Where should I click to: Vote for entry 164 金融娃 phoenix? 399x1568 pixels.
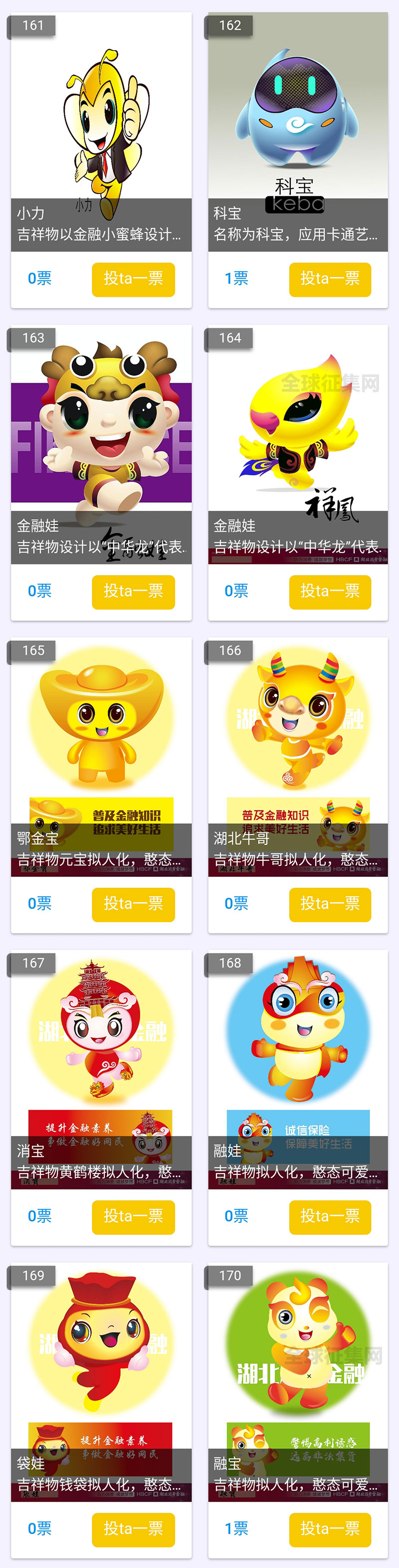tap(330, 591)
